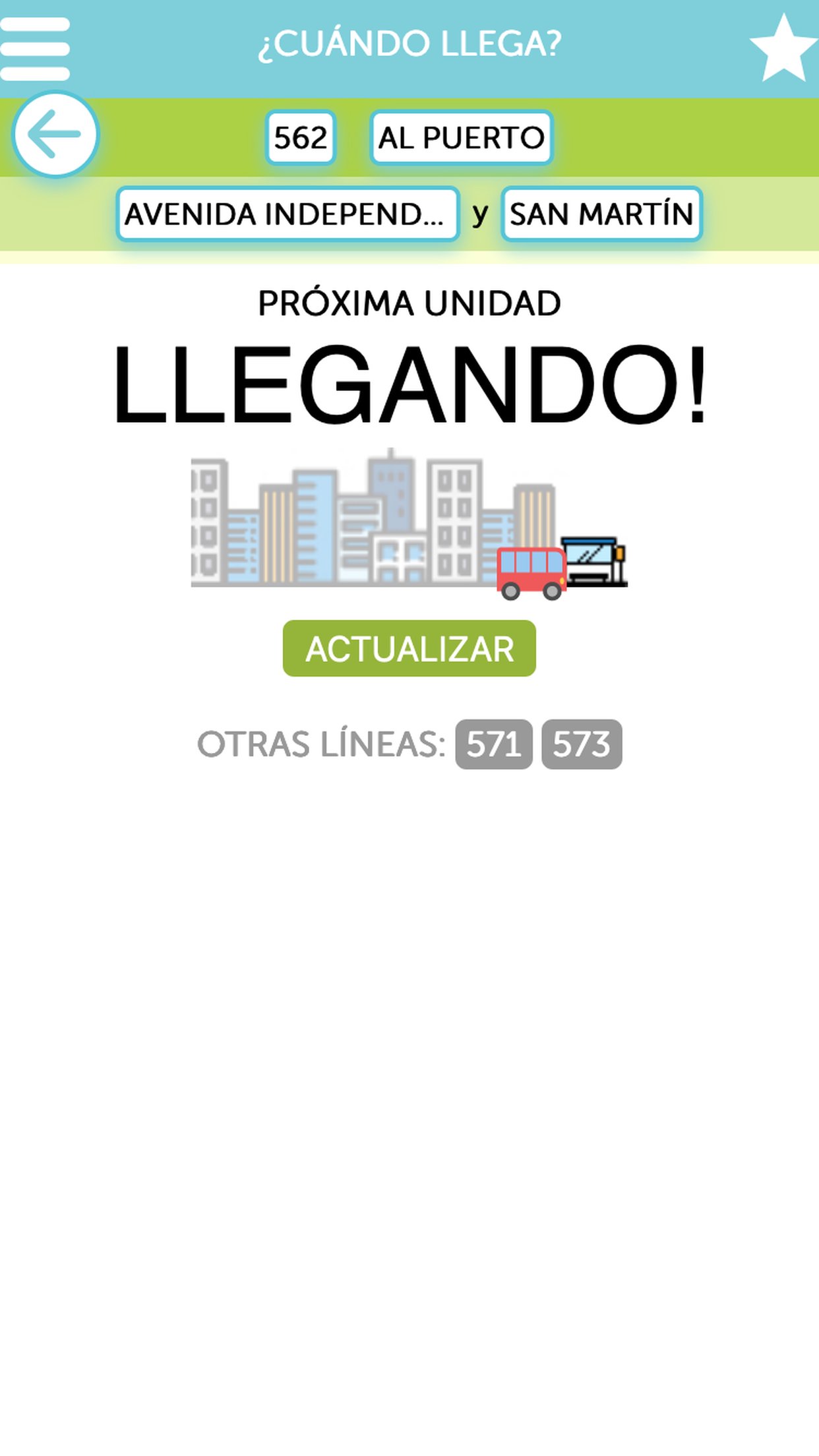This screenshot has height=1456, width=819.
Task: View arrivals for line 573
Action: 582,744
